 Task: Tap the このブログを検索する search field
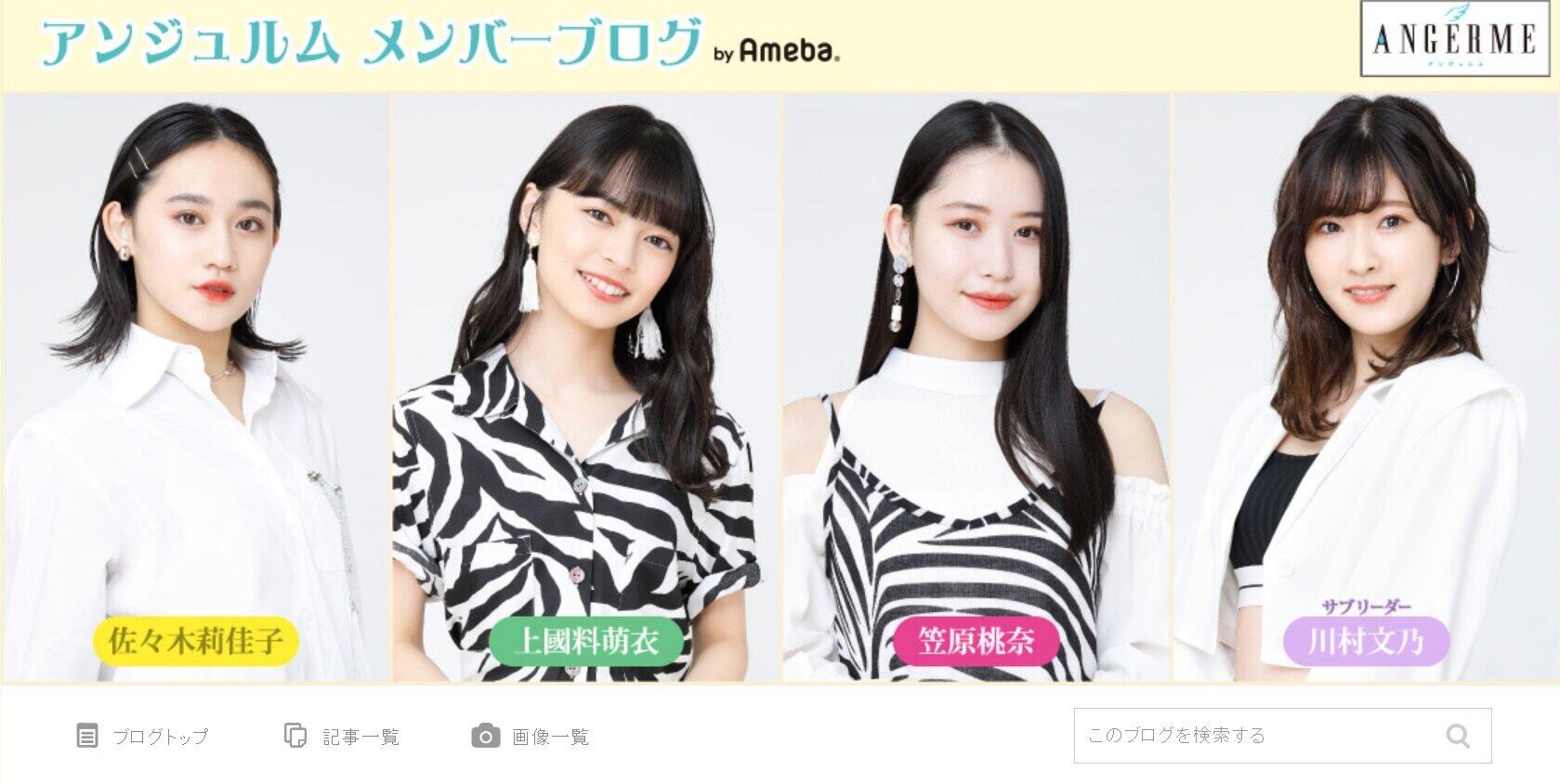pyautogui.click(x=1254, y=736)
